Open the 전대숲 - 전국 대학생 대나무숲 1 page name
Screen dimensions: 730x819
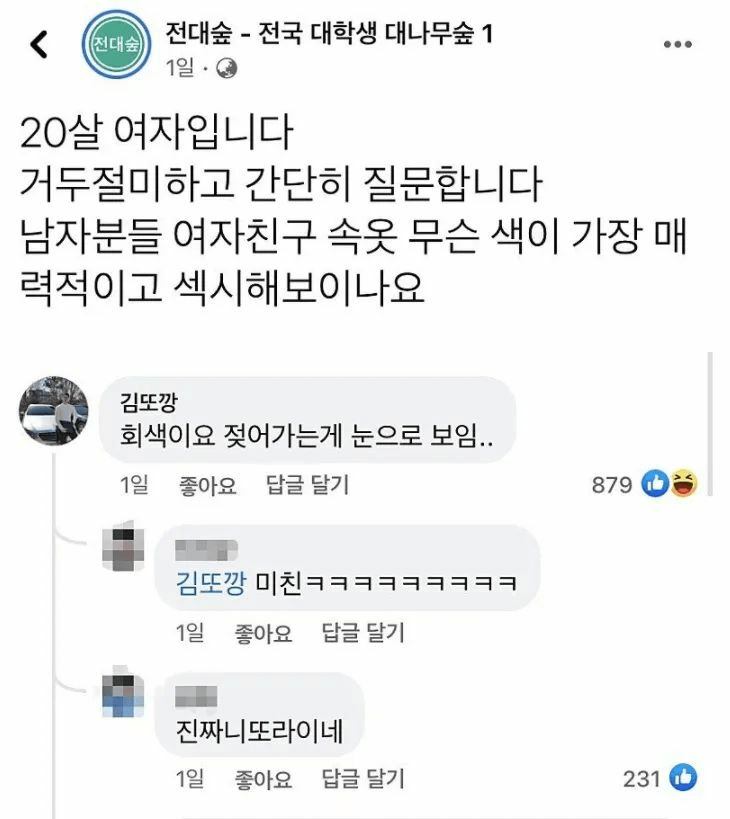pos(329,33)
